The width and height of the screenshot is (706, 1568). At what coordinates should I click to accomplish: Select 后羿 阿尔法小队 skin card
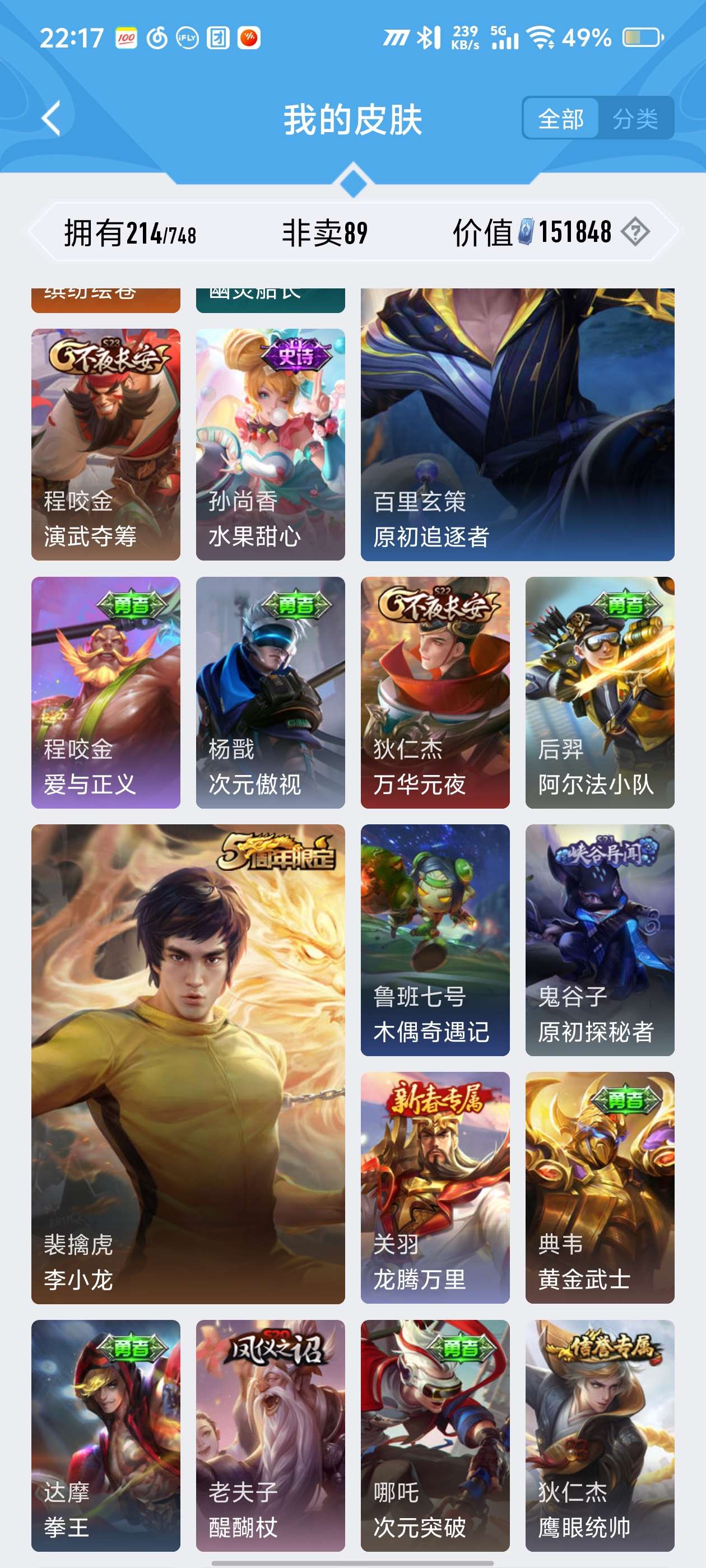[x=600, y=692]
